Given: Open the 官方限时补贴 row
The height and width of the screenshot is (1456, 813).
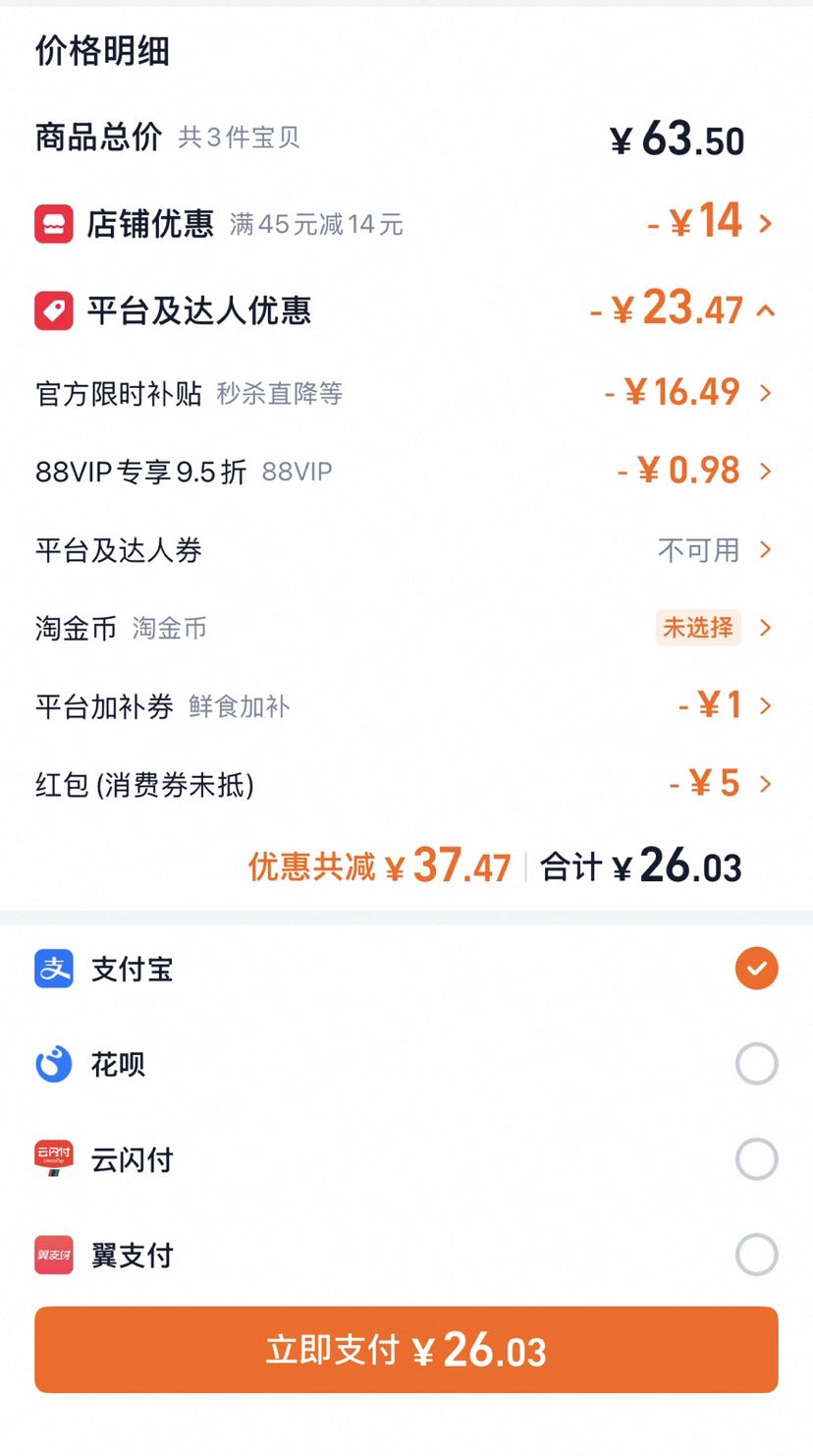Looking at the screenshot, I should 406,393.
